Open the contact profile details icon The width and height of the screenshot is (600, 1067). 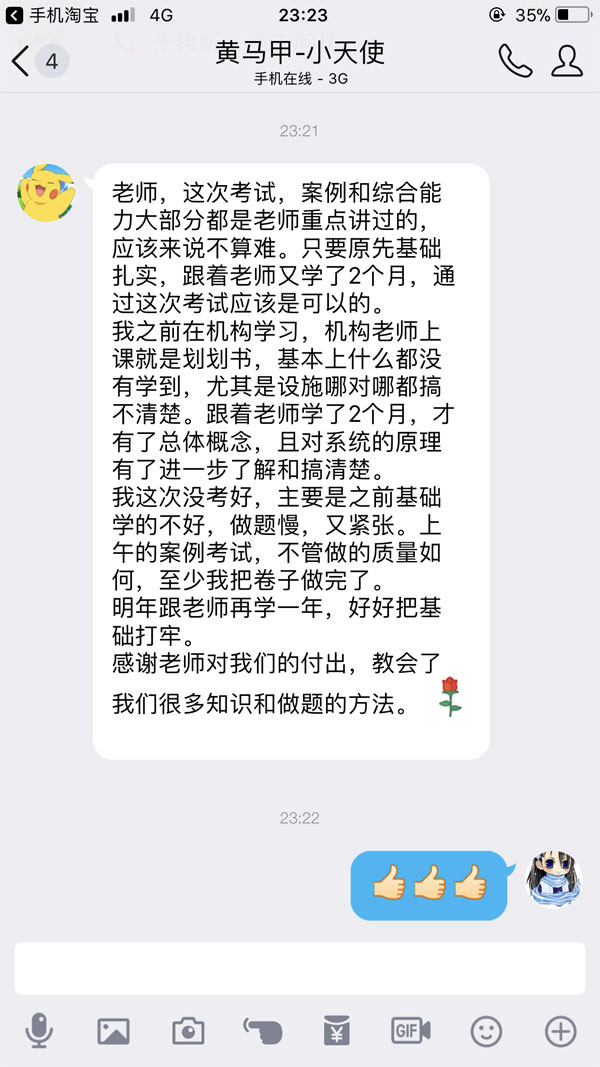(567, 61)
